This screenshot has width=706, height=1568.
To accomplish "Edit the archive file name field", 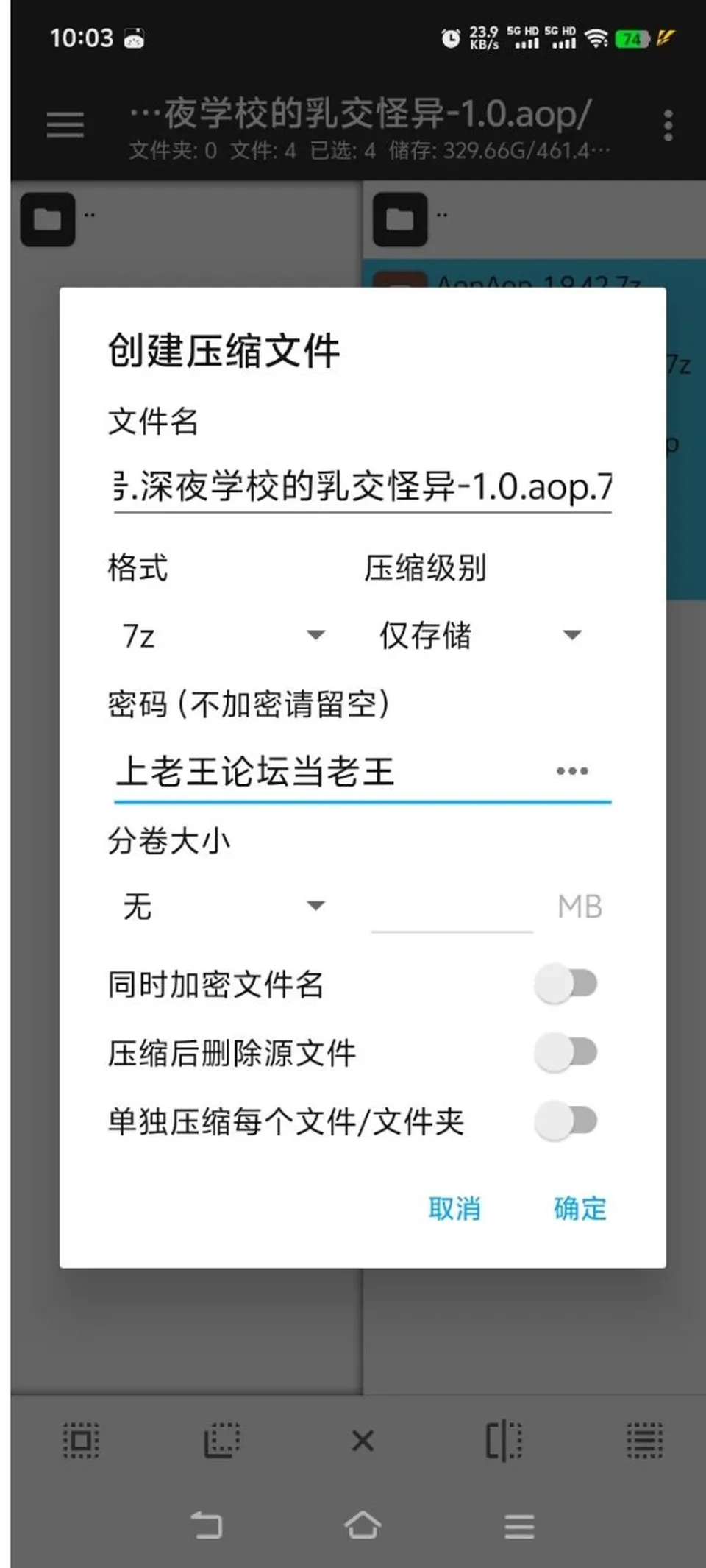I will click(363, 486).
